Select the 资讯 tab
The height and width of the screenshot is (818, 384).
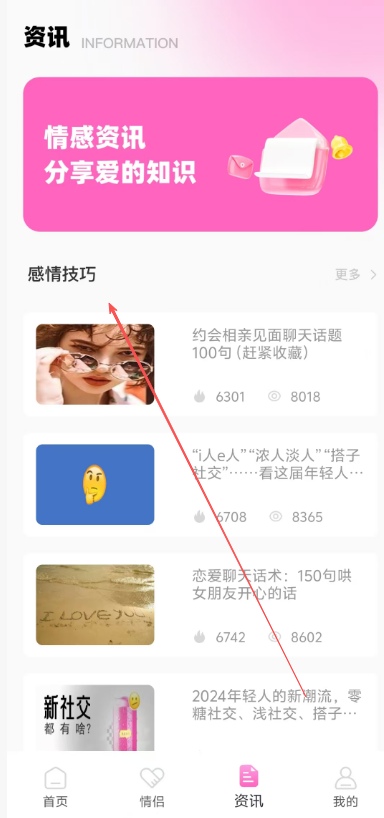[x=249, y=786]
